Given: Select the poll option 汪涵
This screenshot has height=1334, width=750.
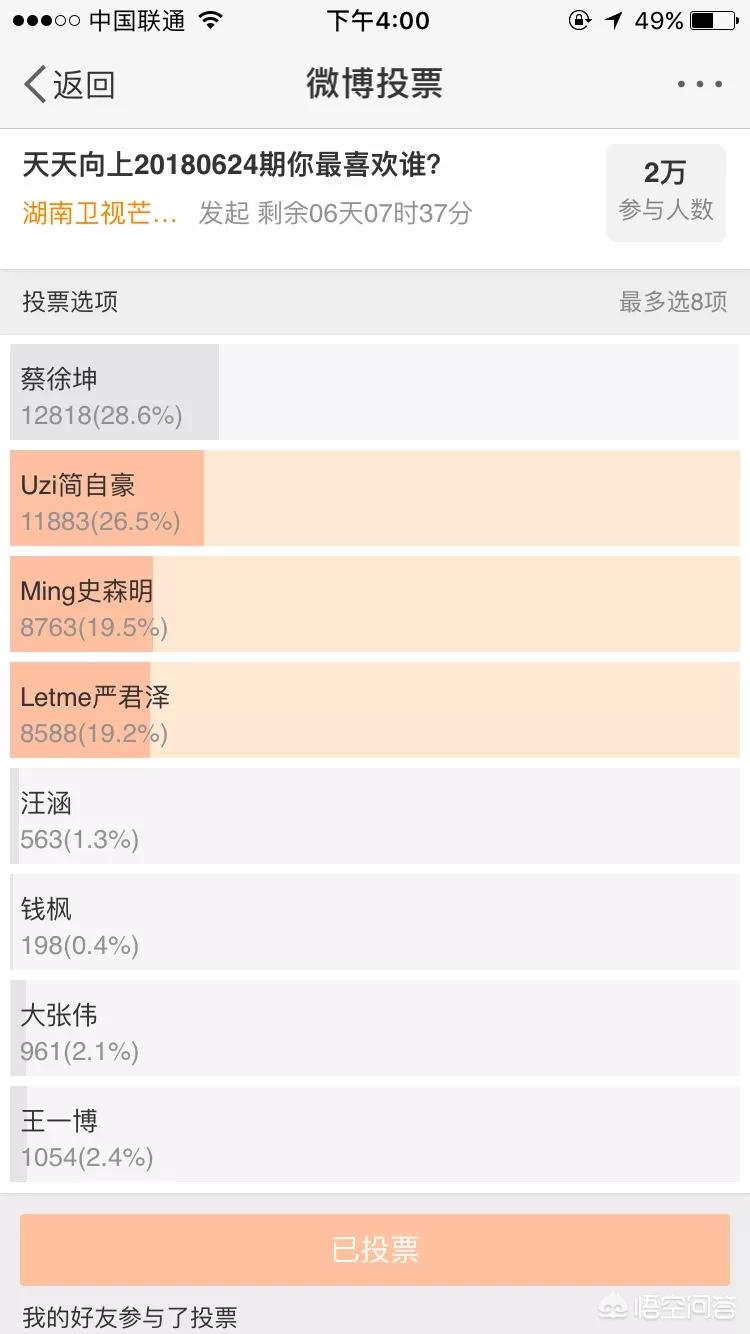Looking at the screenshot, I should tap(375, 816).
